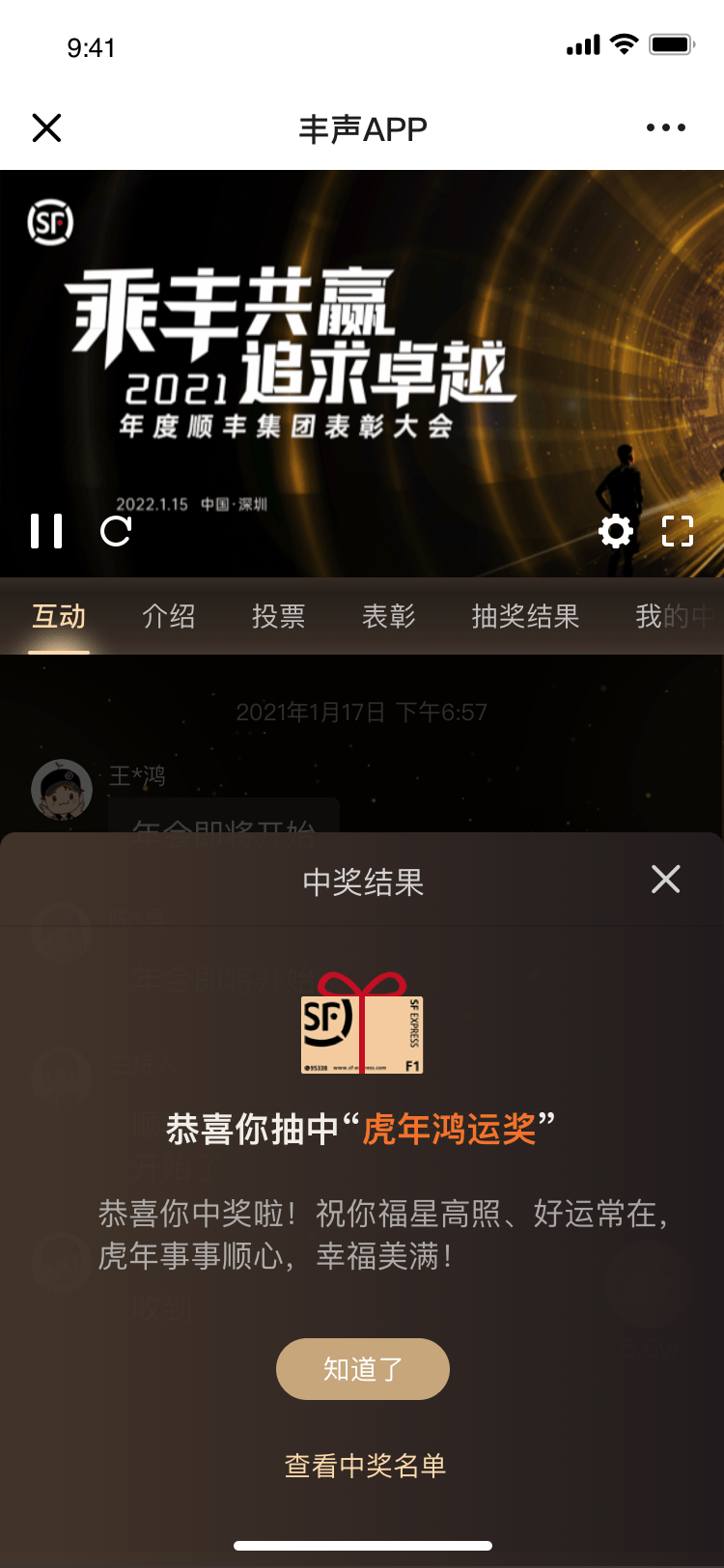The width and height of the screenshot is (724, 1568).
Task: Switch to the 互动 tab
Action: tap(59, 616)
